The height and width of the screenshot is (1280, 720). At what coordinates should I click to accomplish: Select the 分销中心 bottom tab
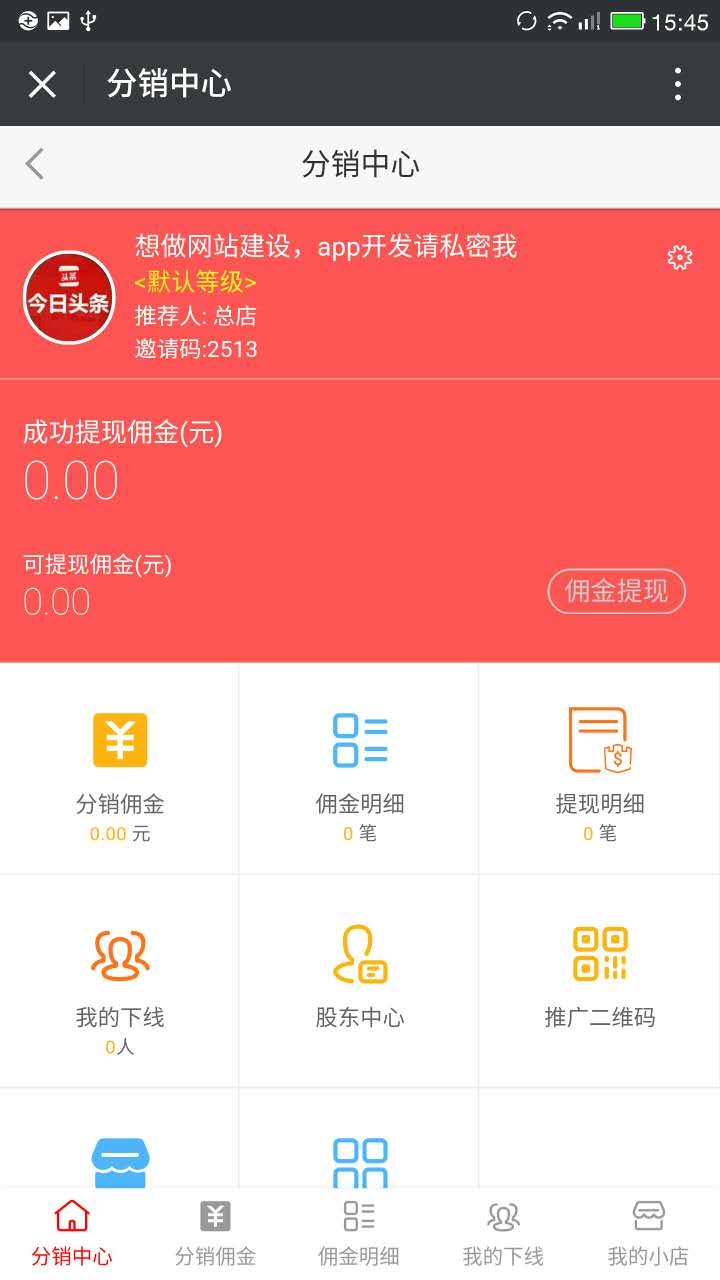click(x=72, y=1234)
